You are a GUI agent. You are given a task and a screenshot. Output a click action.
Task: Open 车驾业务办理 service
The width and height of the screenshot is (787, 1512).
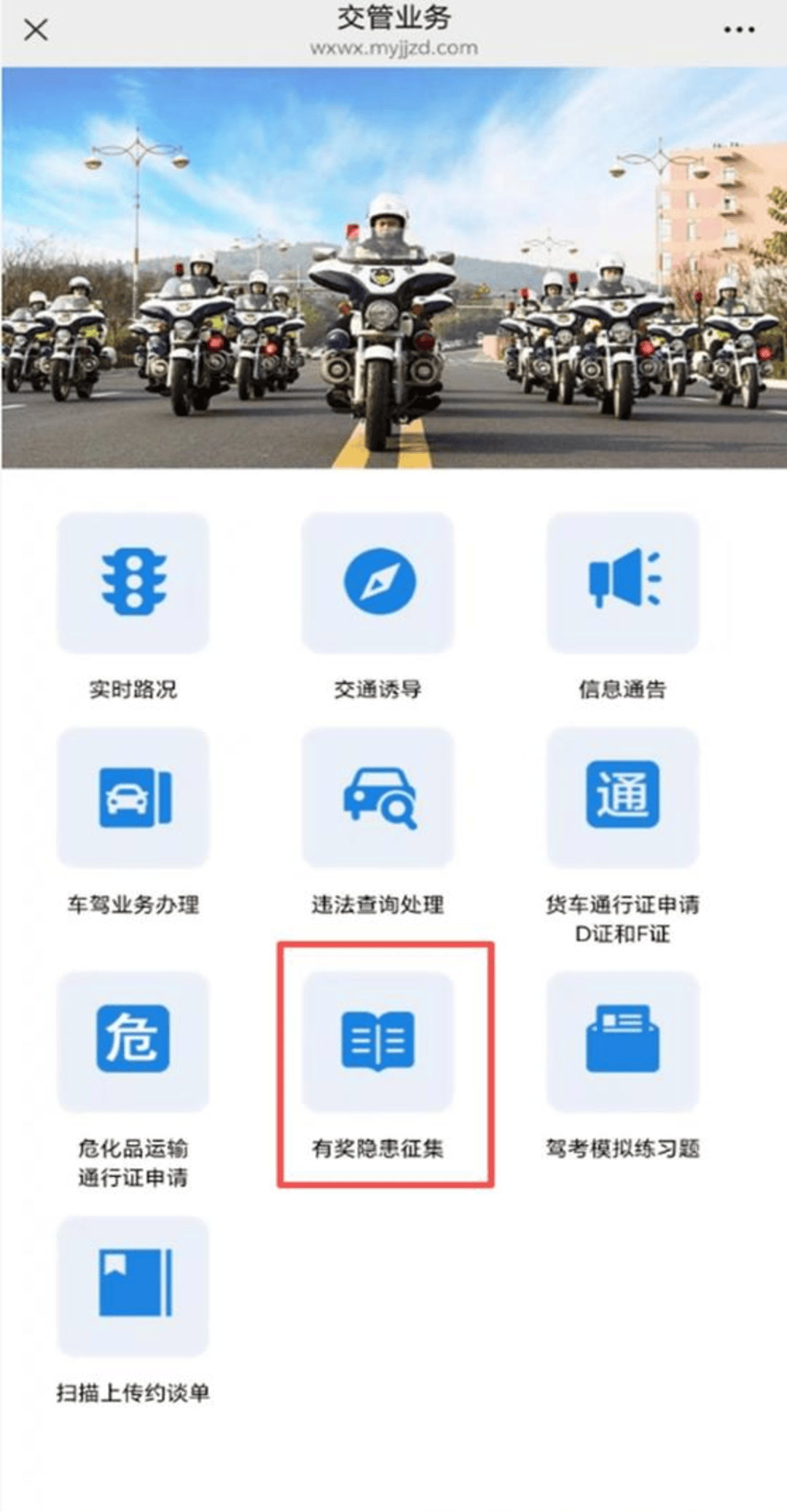(x=133, y=798)
